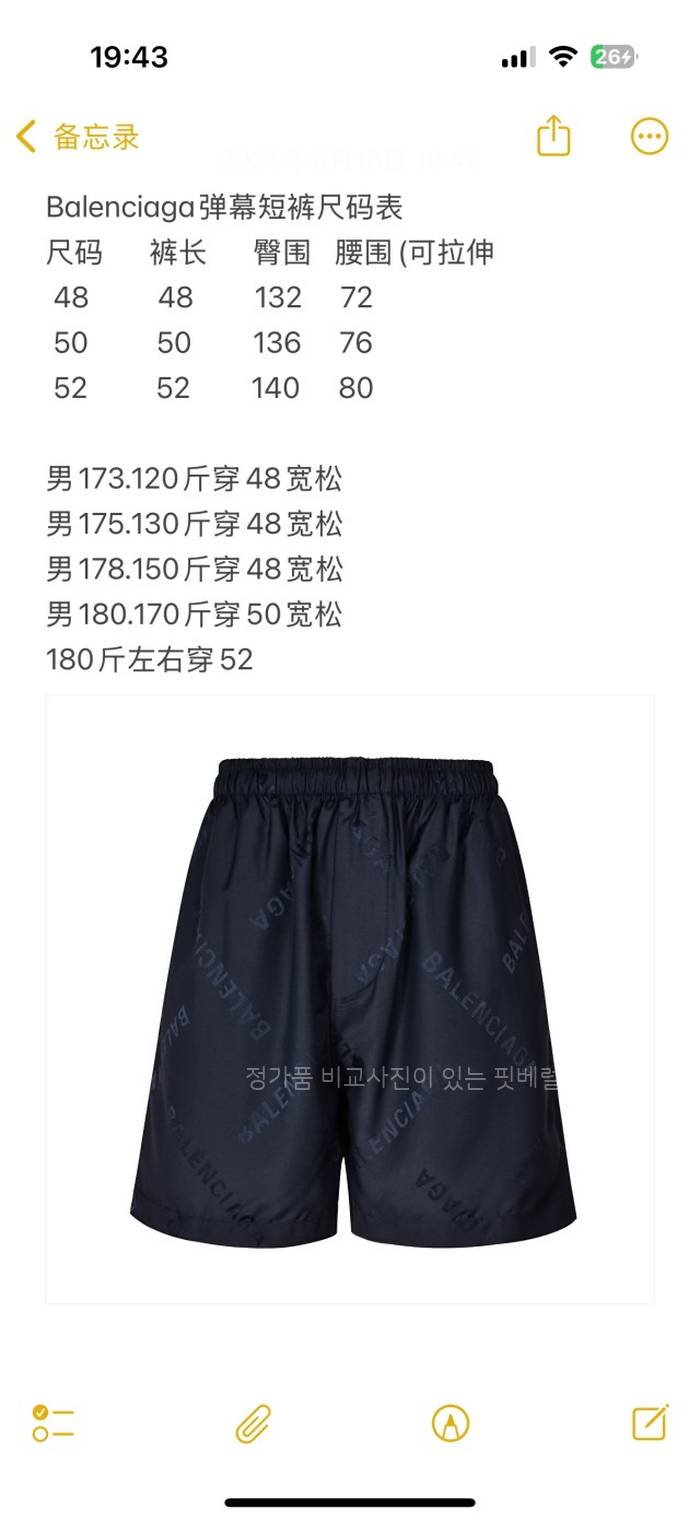
Task: Share this note
Action: [553, 136]
